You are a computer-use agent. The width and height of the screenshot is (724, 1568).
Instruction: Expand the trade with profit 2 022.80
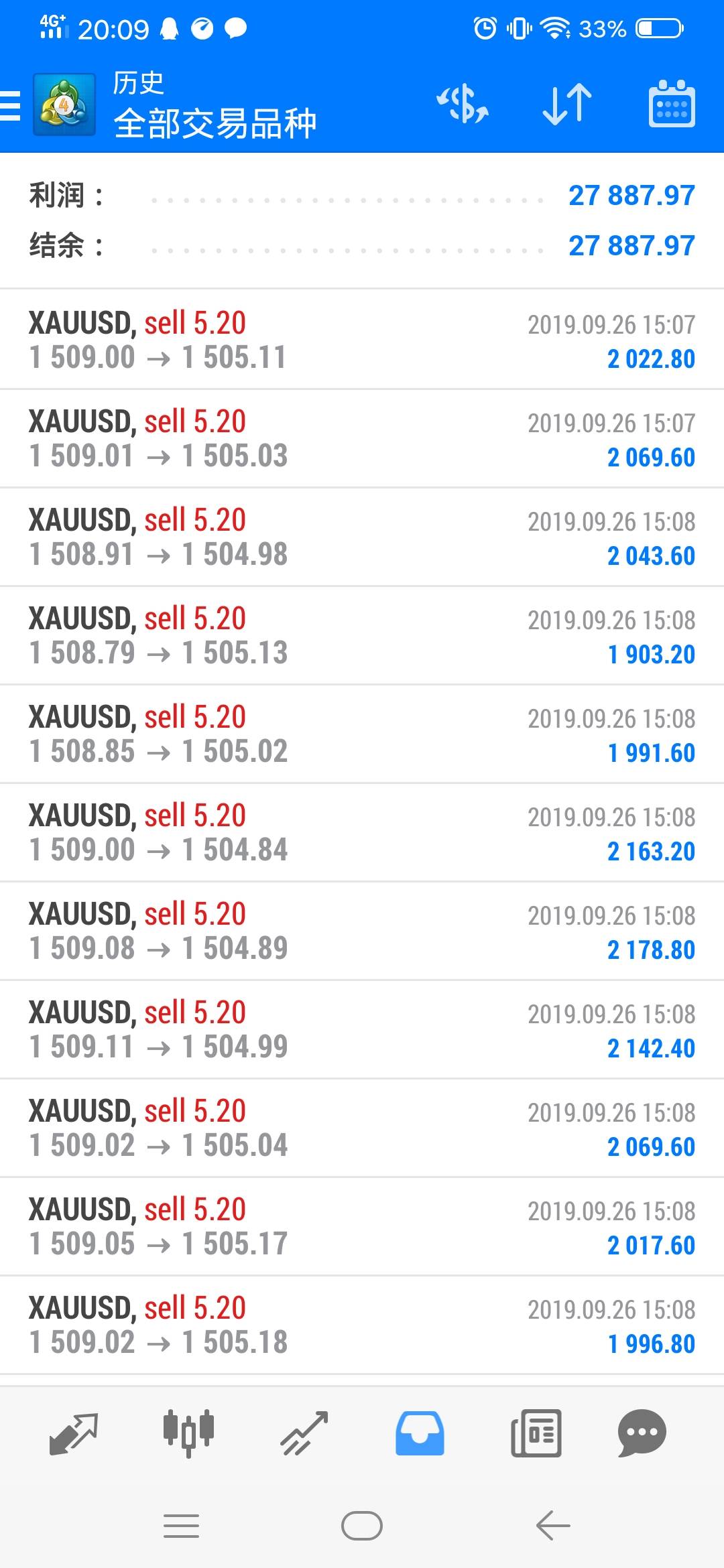[x=362, y=340]
